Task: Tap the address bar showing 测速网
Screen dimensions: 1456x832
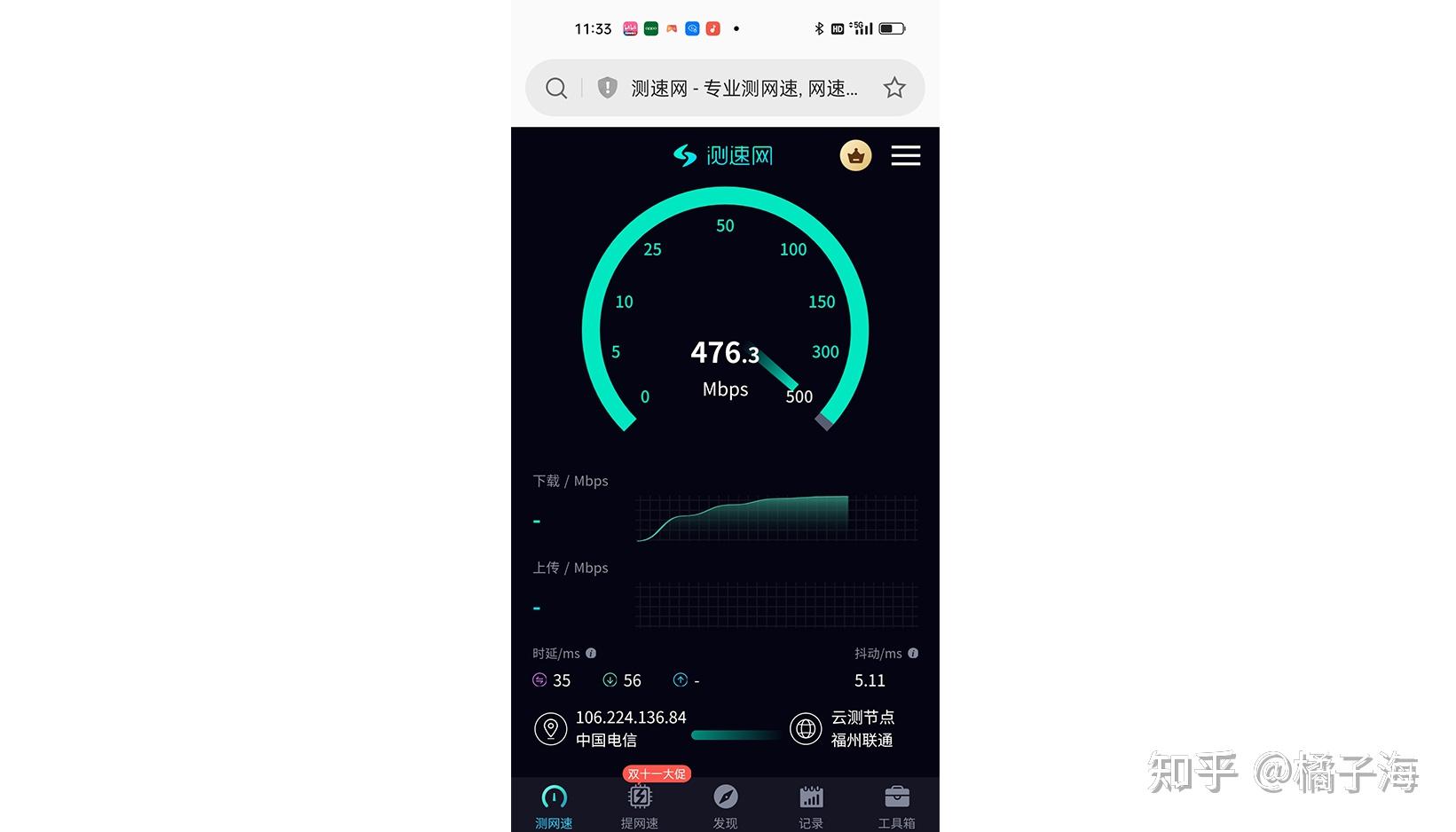Action: 744,88
